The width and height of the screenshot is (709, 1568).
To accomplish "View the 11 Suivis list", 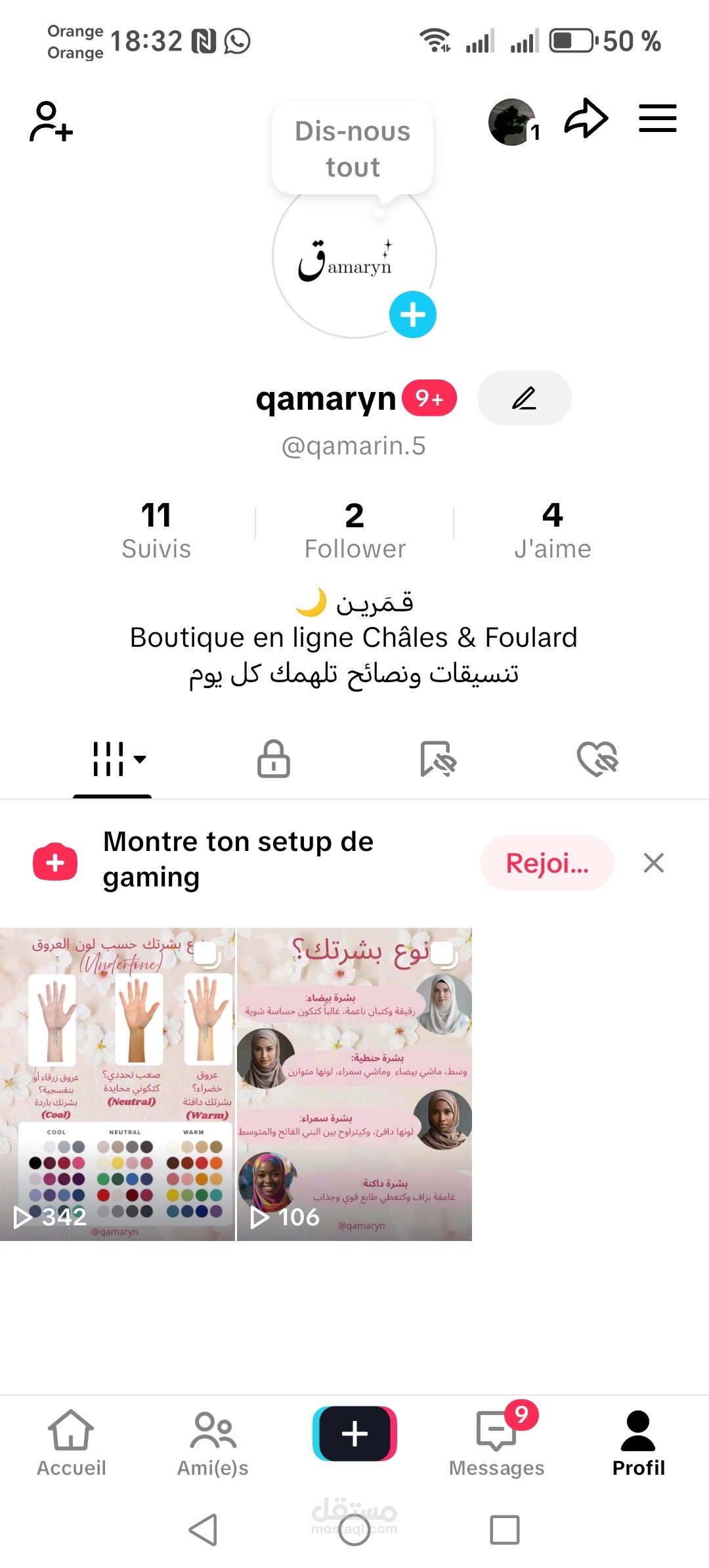I will [x=156, y=531].
